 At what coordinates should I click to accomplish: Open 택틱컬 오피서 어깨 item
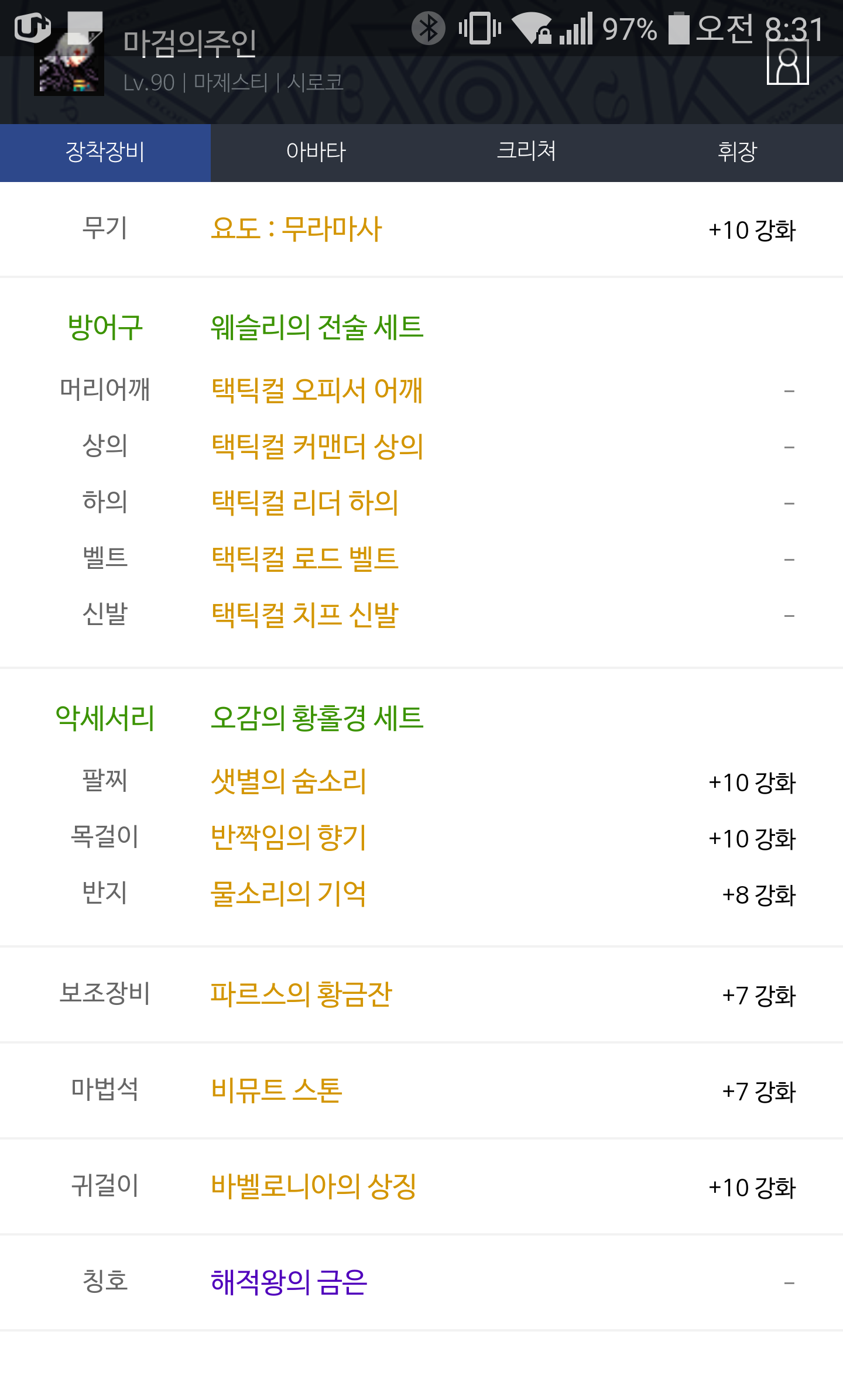coord(317,390)
